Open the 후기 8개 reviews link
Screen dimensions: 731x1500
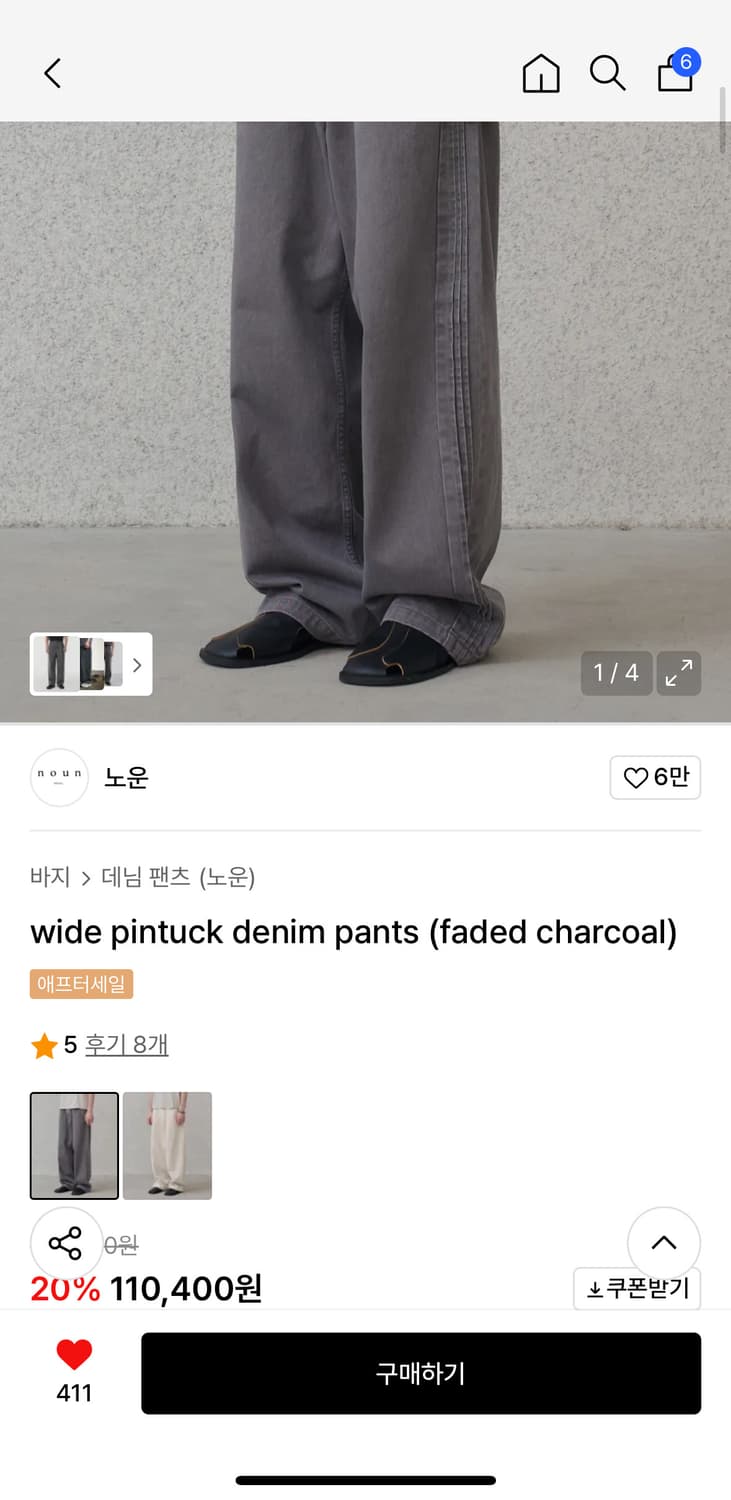tap(126, 1045)
